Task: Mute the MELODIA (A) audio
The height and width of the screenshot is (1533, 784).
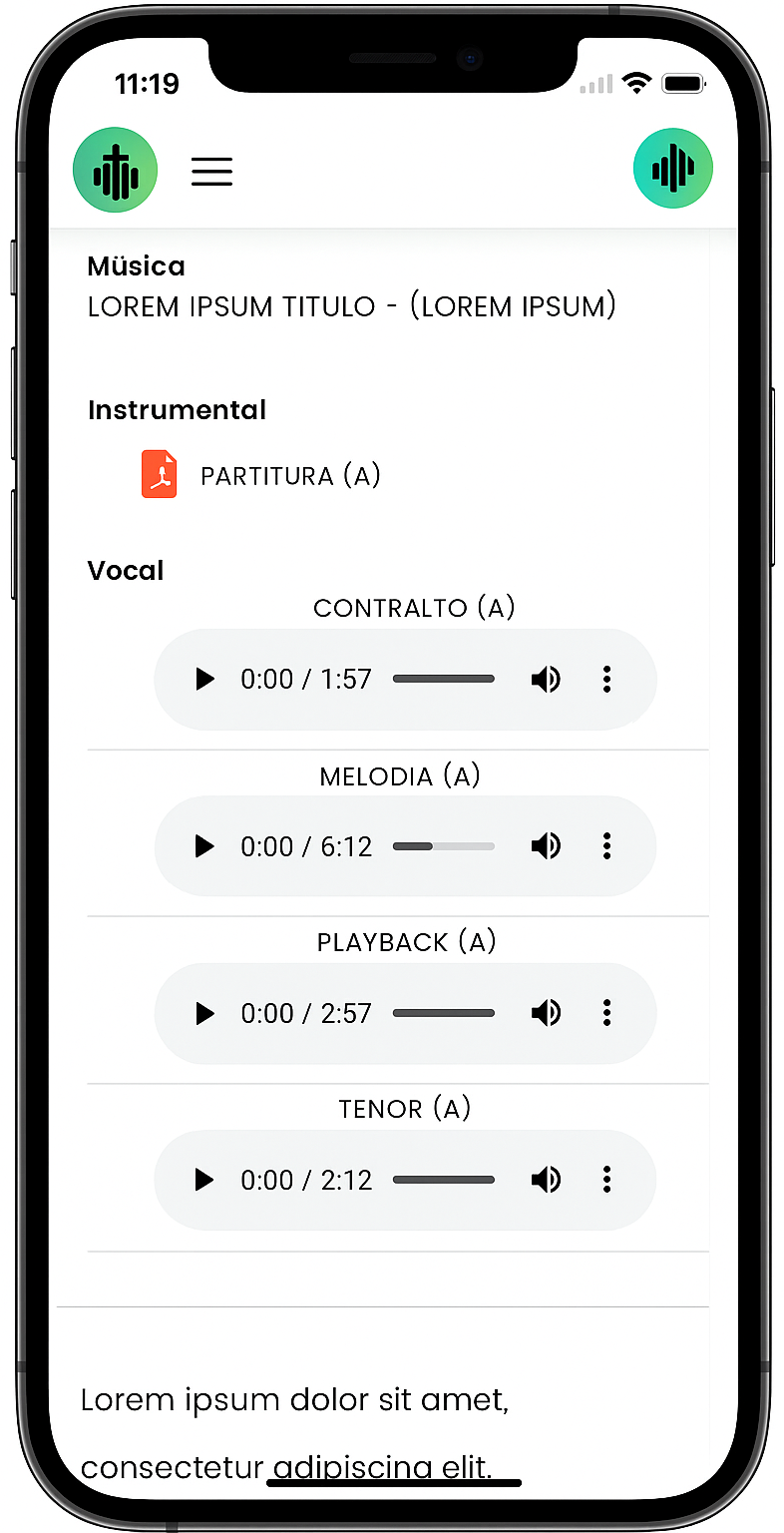Action: click(x=545, y=847)
